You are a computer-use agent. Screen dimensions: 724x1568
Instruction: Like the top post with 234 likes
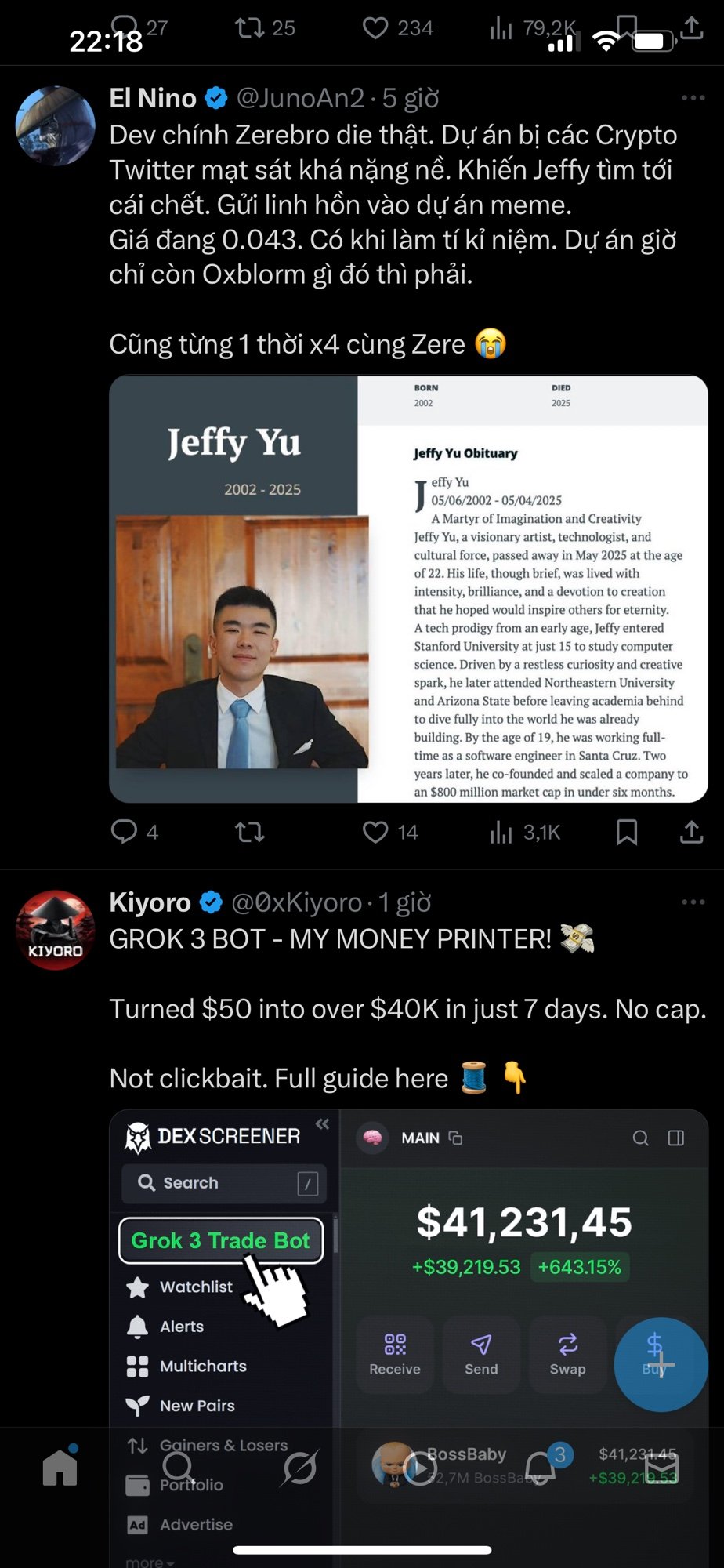point(375,28)
